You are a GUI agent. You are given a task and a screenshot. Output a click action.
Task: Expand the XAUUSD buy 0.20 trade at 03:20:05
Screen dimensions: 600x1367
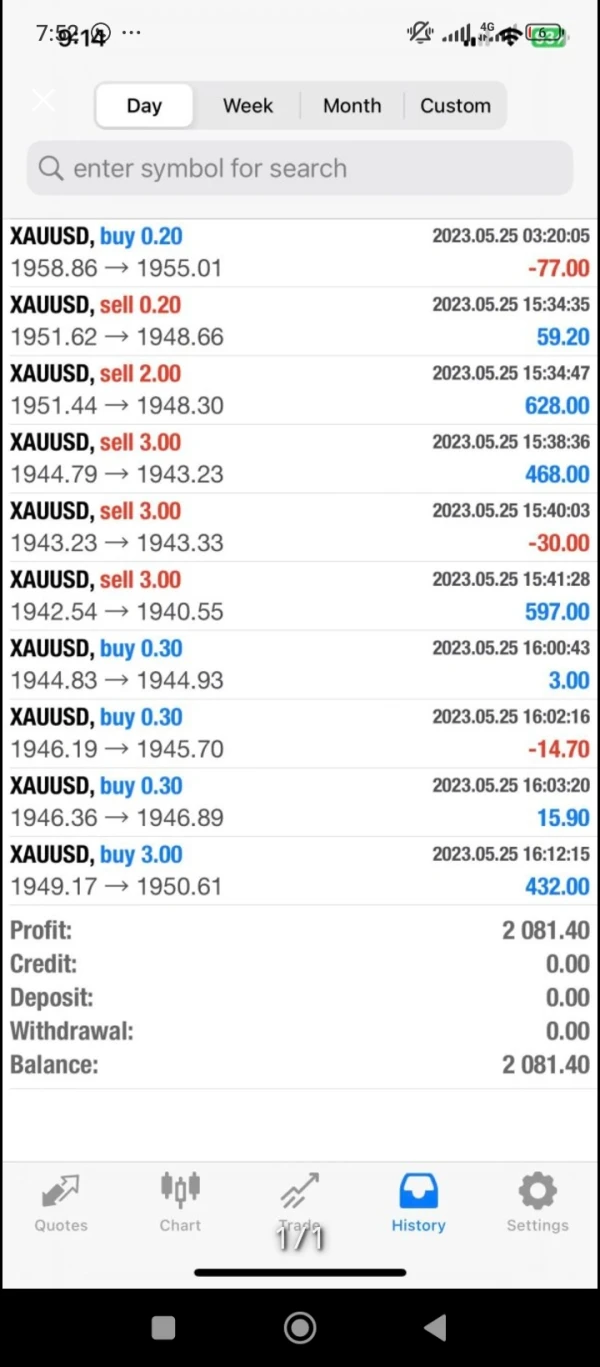tap(300, 253)
